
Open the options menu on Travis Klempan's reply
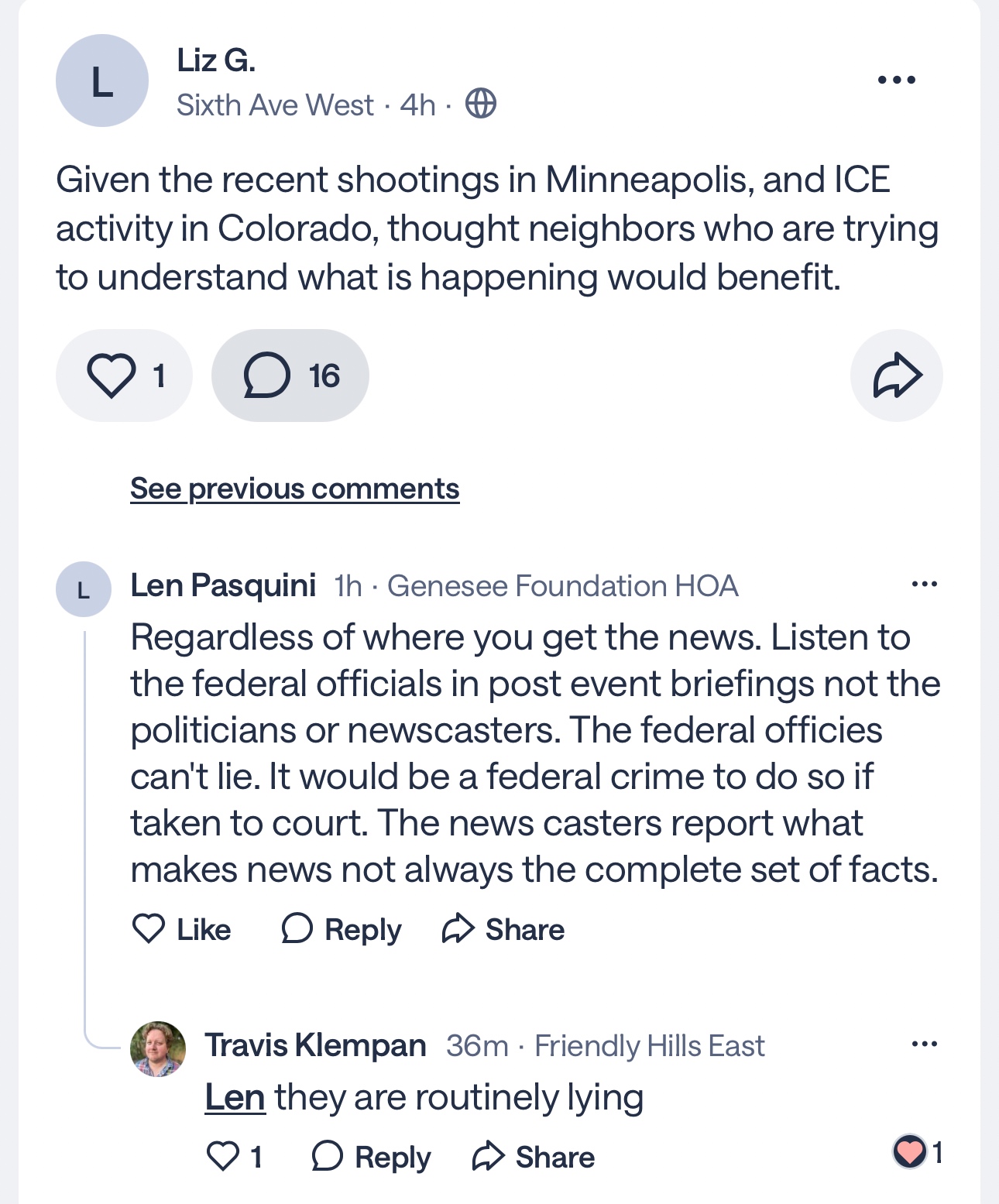point(924,1044)
